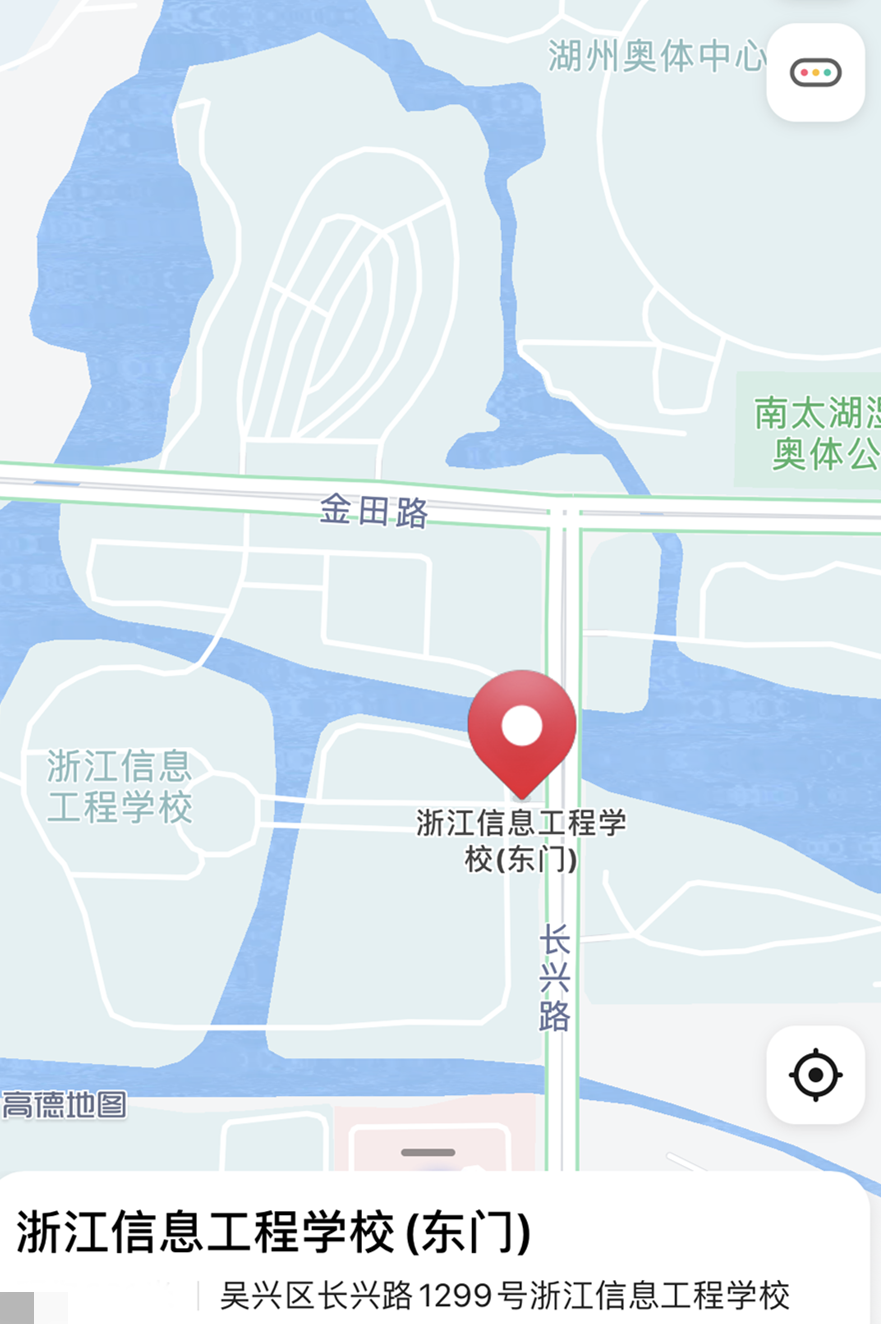
Task: Recenter map on my current location
Action: tap(815, 1075)
